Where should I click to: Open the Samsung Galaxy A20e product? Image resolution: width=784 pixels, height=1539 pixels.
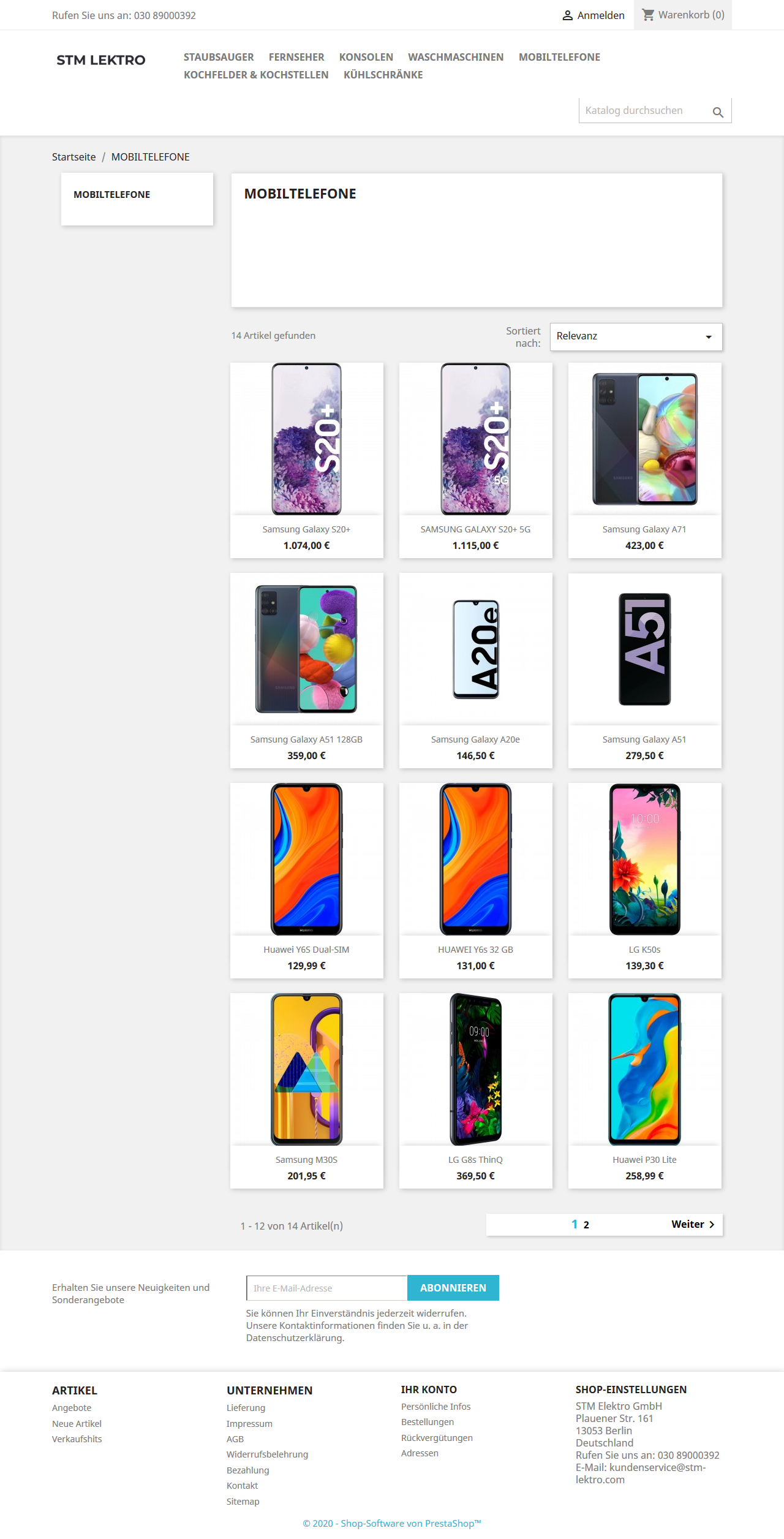475,670
